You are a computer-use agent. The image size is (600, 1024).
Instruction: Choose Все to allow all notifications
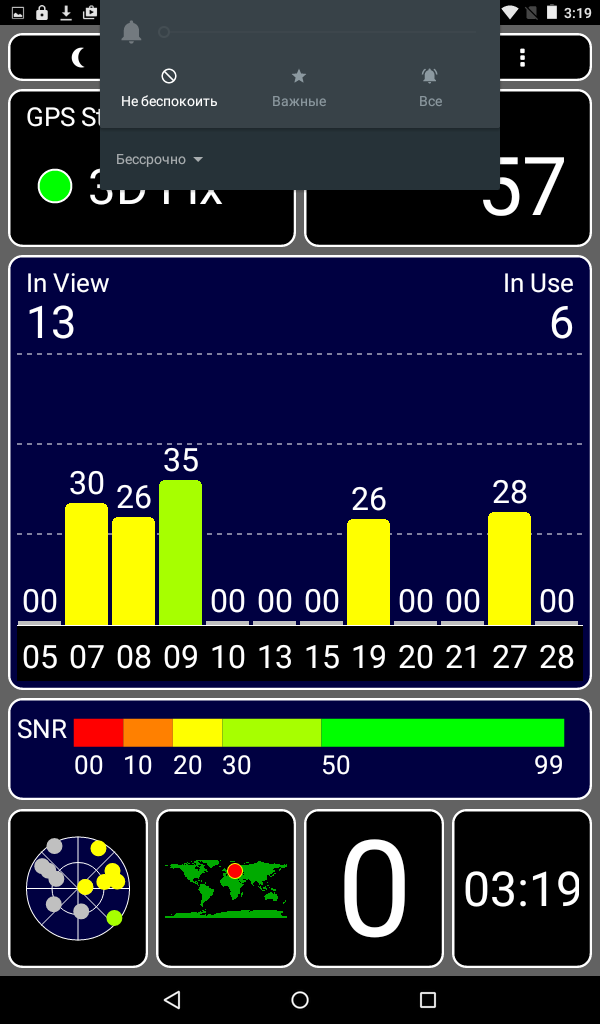coord(430,88)
